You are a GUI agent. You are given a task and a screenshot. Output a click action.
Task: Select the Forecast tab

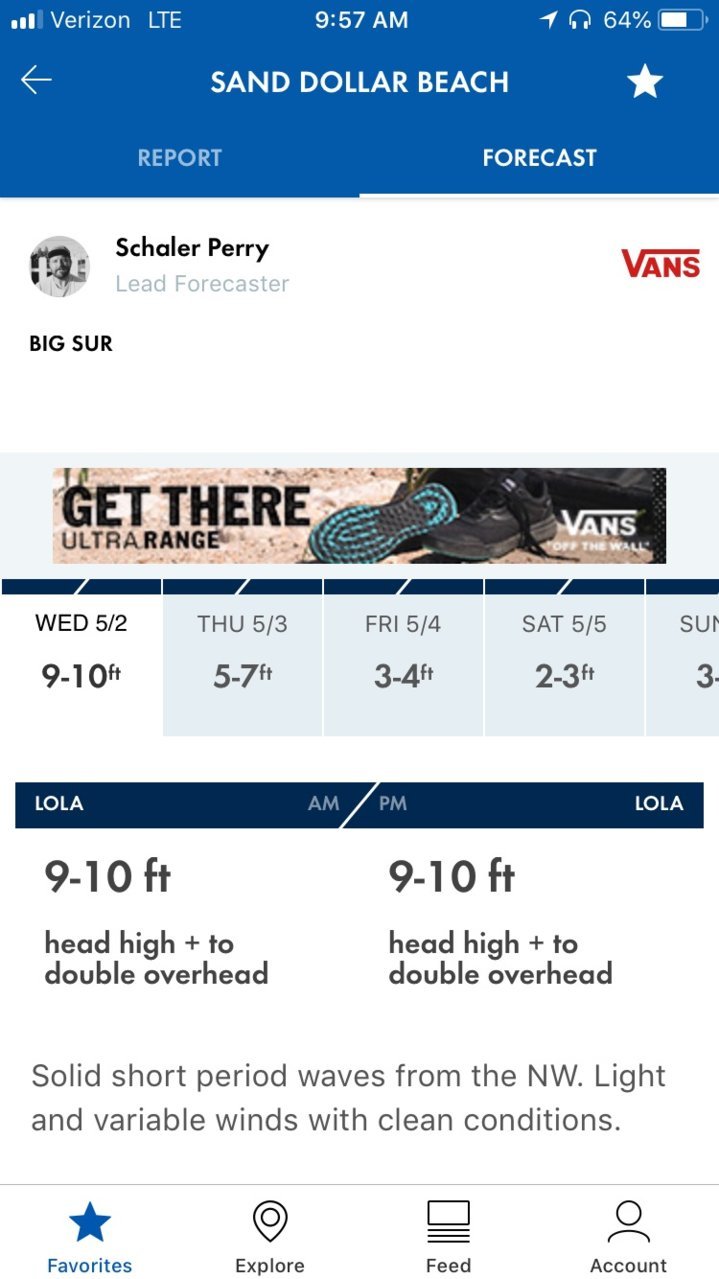539,158
